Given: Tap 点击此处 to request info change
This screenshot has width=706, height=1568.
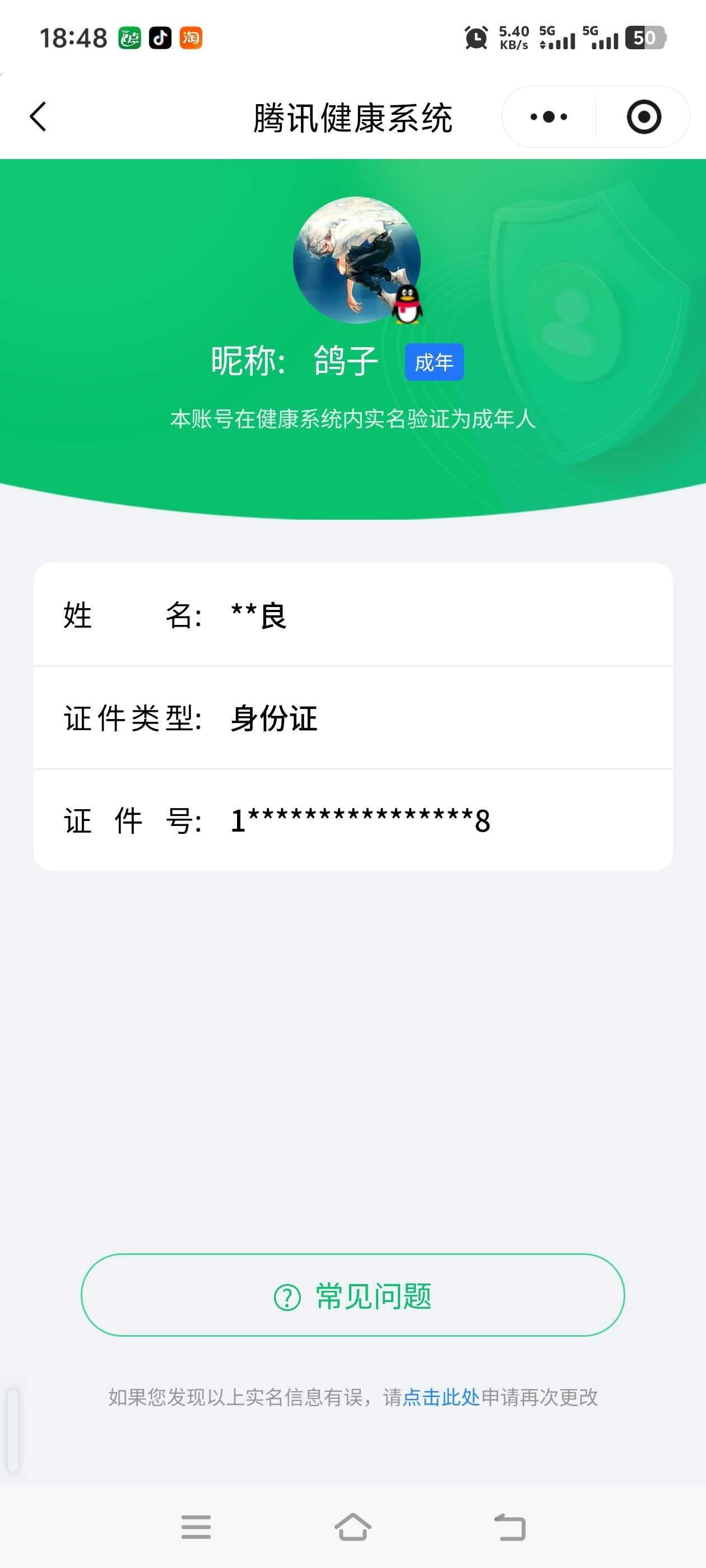Looking at the screenshot, I should (446, 1398).
